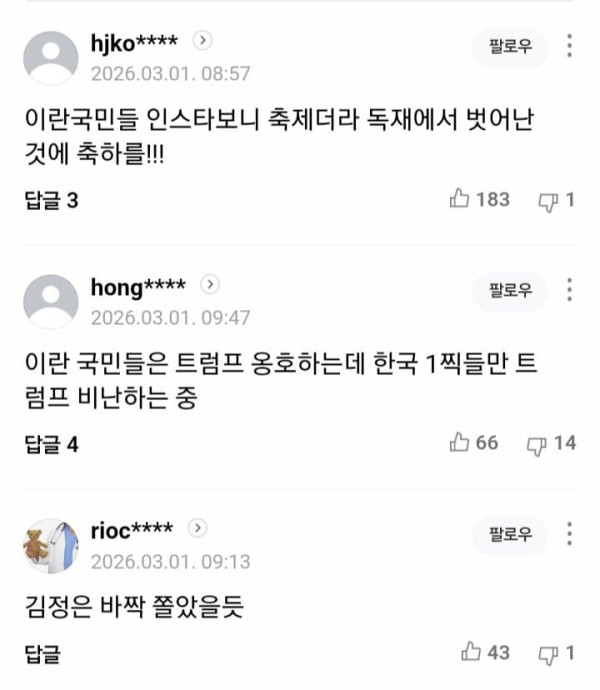Open hjko****'s profile arrow
This screenshot has width=600, height=690.
[x=203, y=42]
